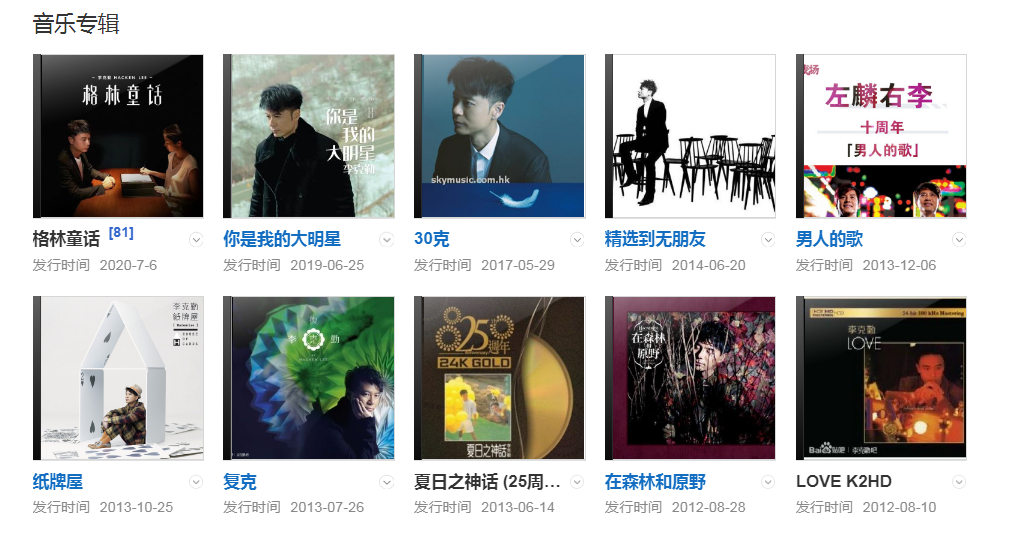Screen dimensions: 1015x543
Task: Expand details arrow next to LOVE K2HD
Action: pos(959,482)
